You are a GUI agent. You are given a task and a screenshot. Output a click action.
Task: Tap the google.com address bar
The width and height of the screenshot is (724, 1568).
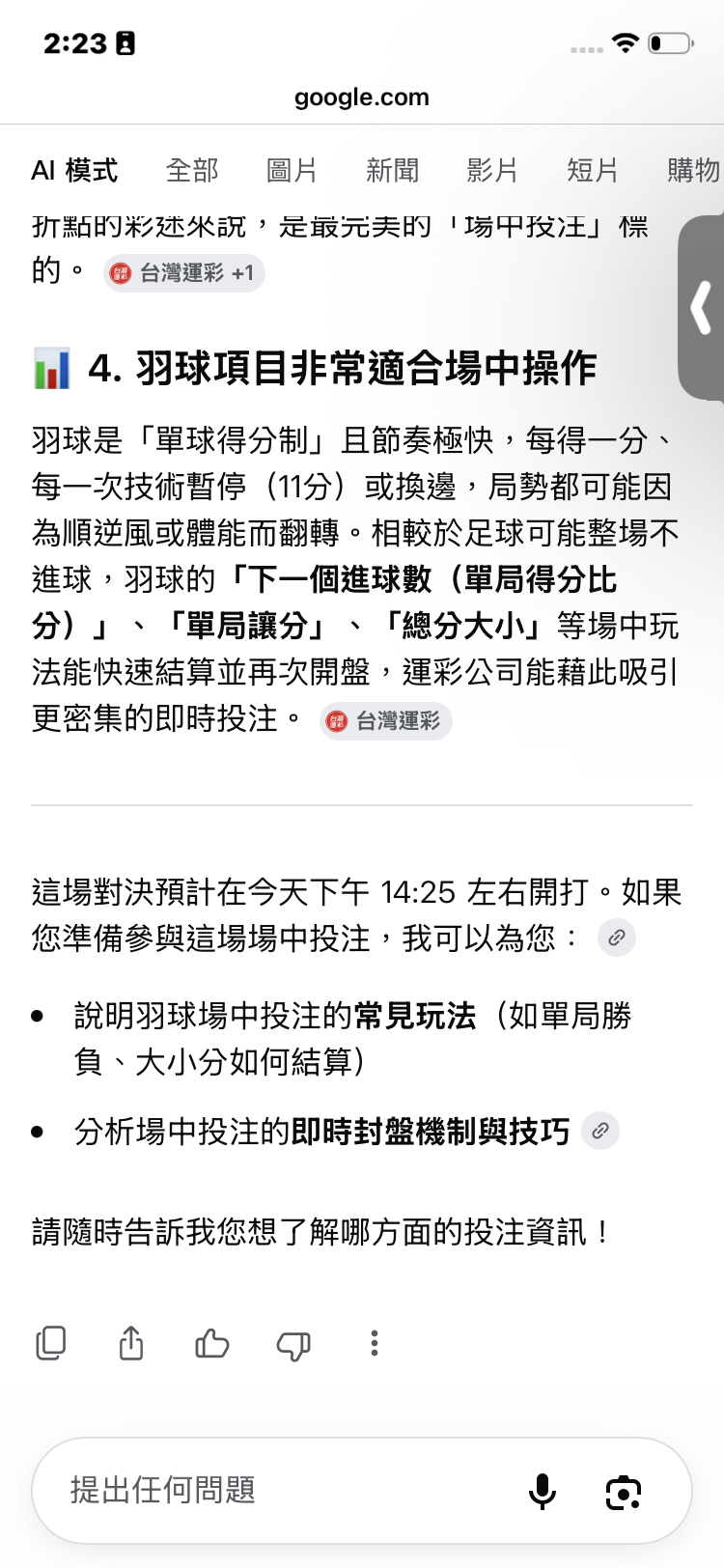(x=362, y=98)
